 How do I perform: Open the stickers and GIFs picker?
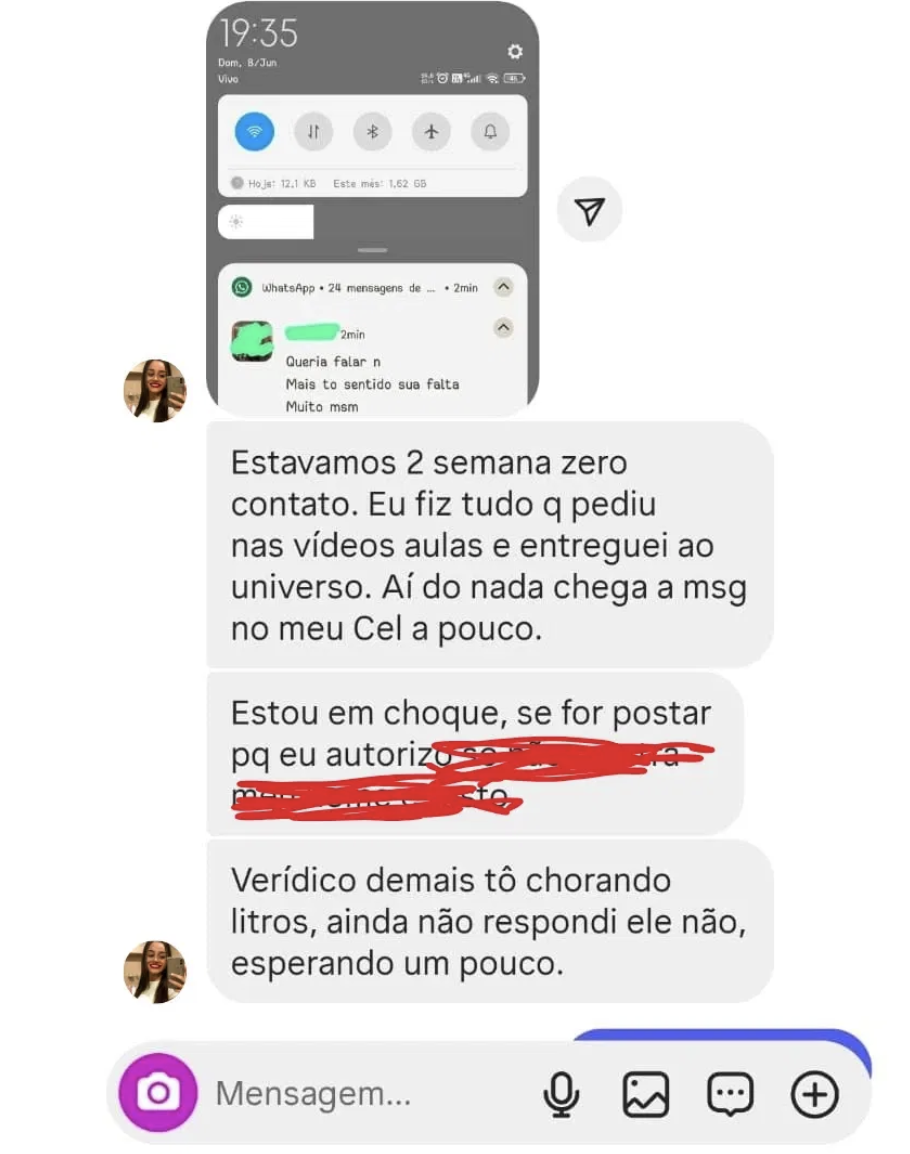tap(730, 1094)
